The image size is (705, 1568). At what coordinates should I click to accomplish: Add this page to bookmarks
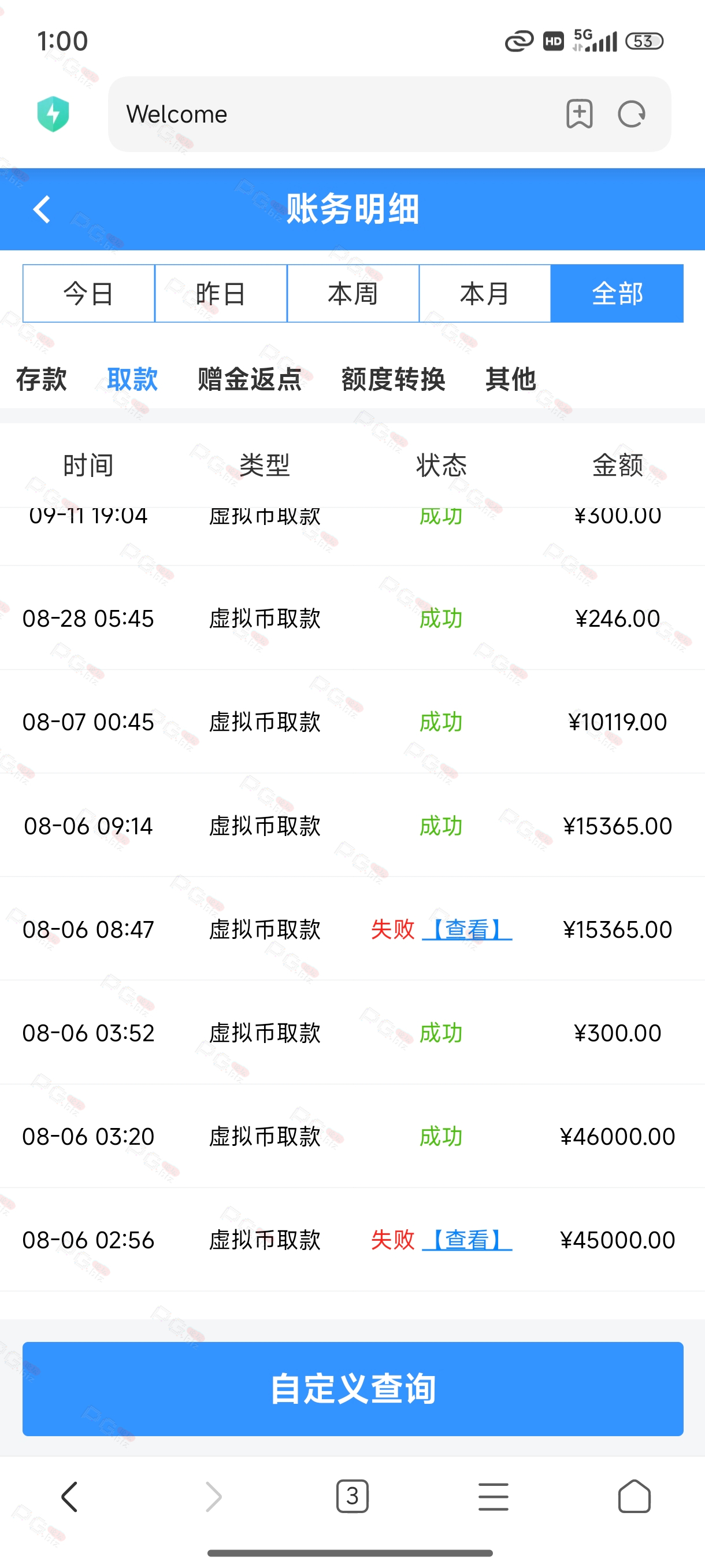click(579, 114)
